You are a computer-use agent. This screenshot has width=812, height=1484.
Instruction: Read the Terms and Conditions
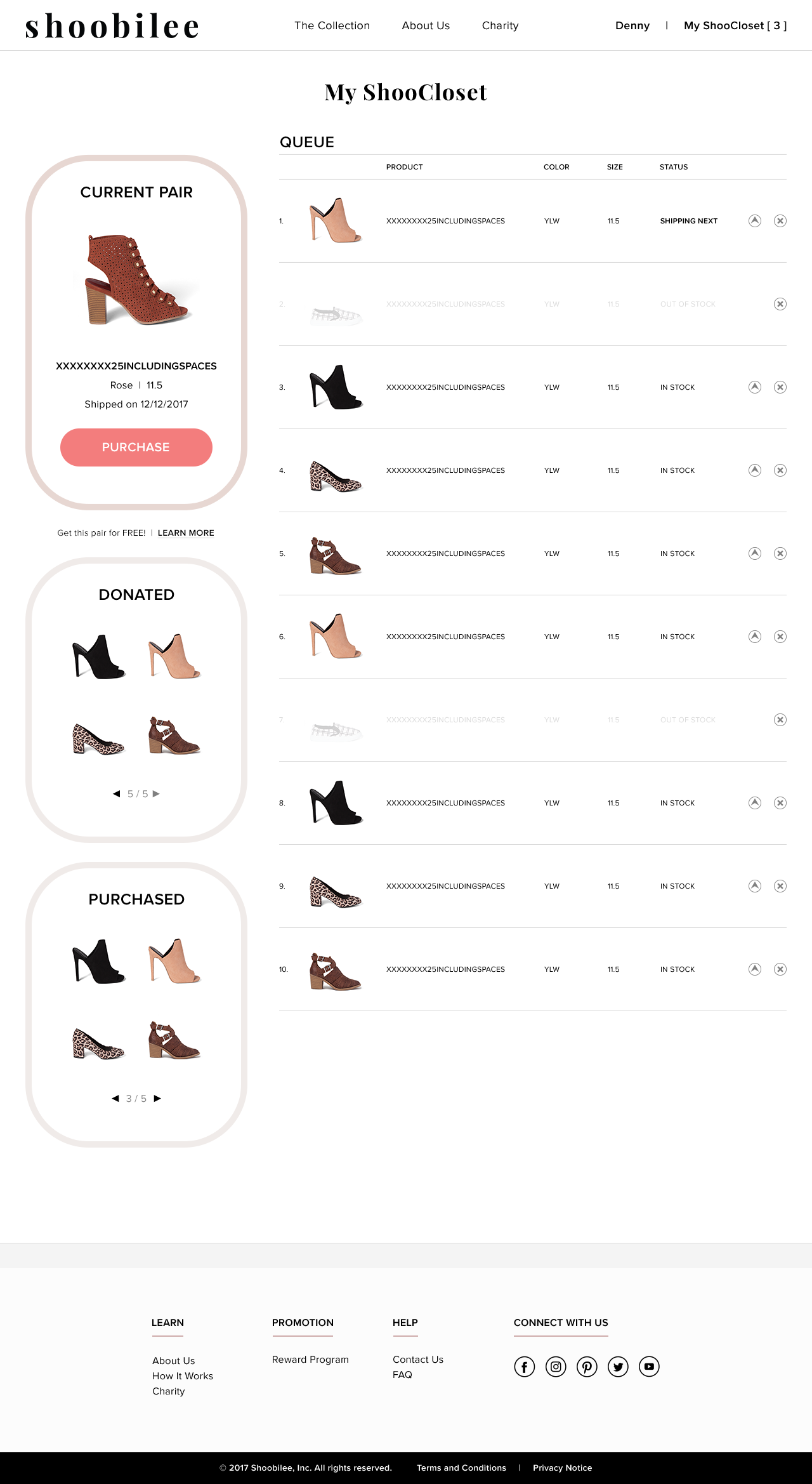tap(461, 1468)
